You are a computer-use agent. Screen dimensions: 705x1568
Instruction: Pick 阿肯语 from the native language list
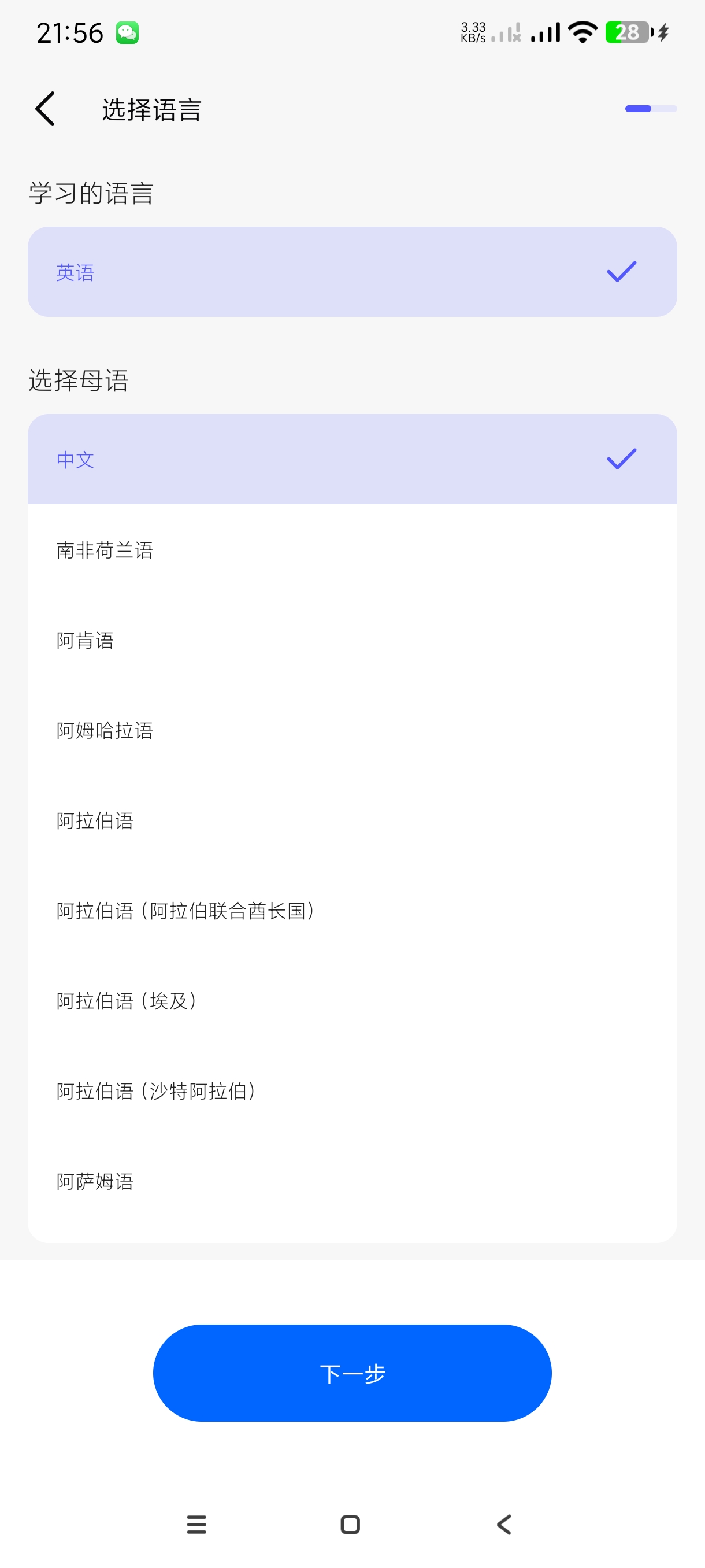point(351,641)
